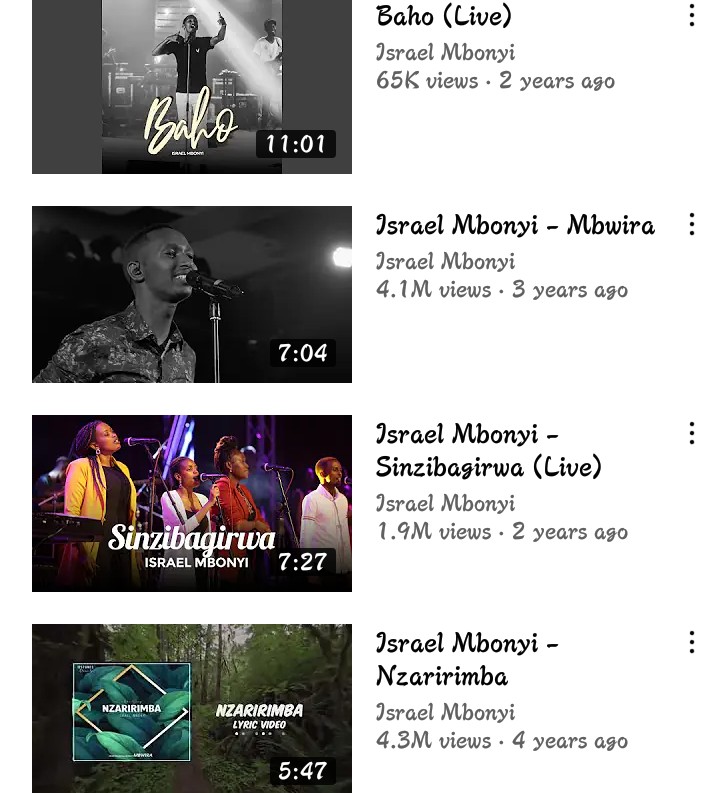
Task: Play the Nzaririmba lyric video
Action: [x=192, y=708]
